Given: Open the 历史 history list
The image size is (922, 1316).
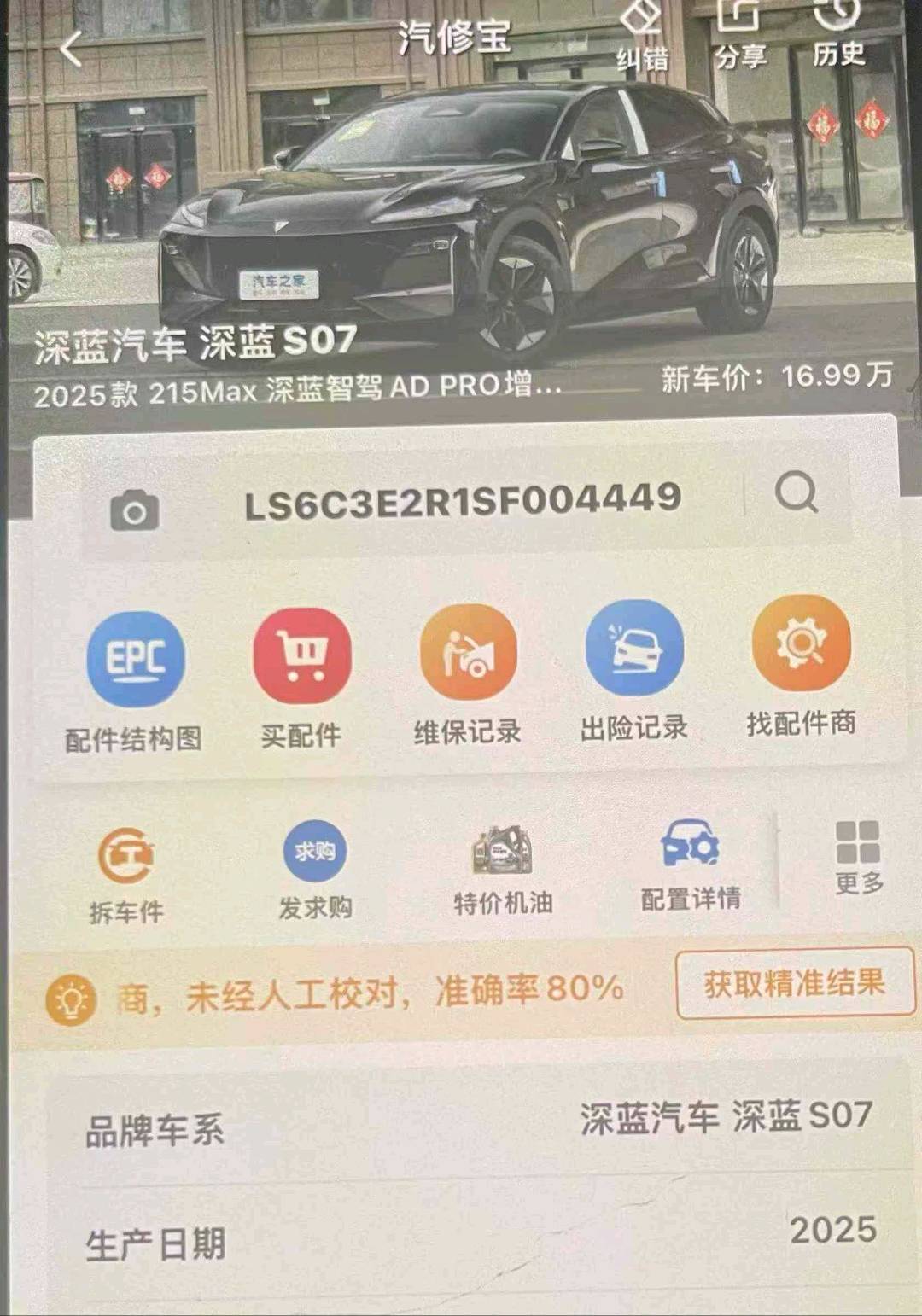Looking at the screenshot, I should [x=838, y=34].
